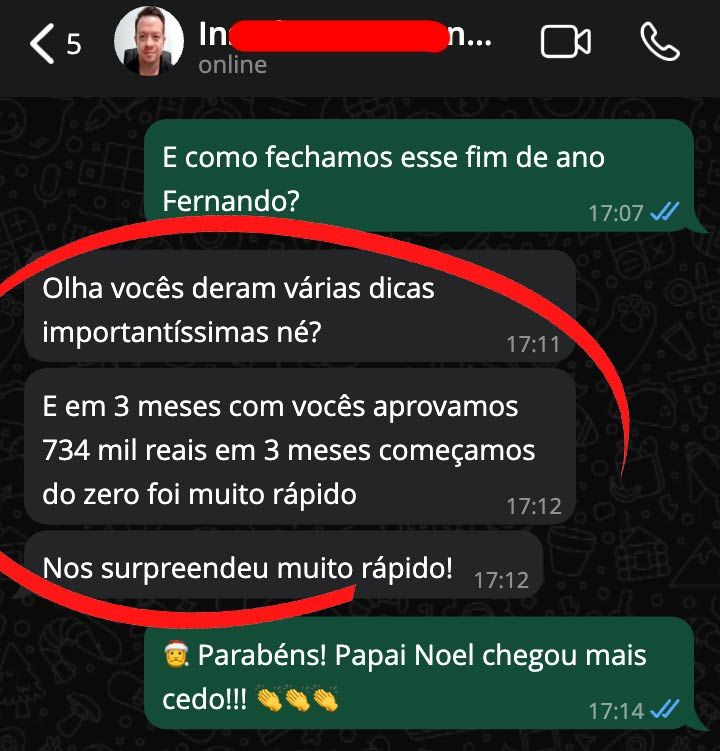Image resolution: width=720 pixels, height=751 pixels.
Task: Open the contact's profile photo
Action: 149,42
